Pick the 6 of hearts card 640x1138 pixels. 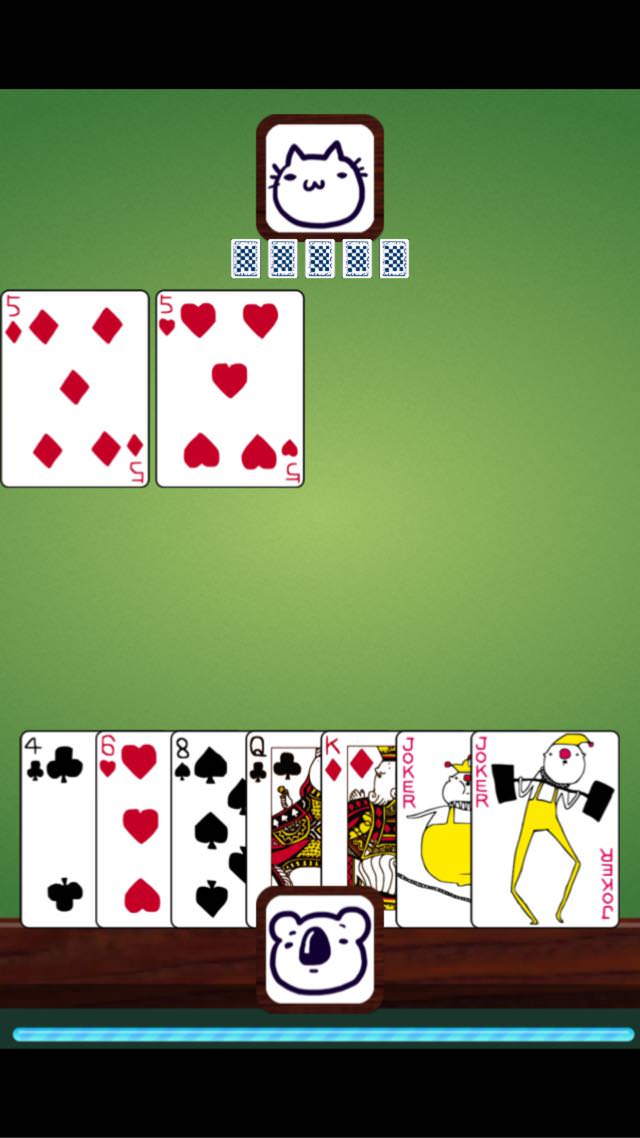tap(134, 829)
